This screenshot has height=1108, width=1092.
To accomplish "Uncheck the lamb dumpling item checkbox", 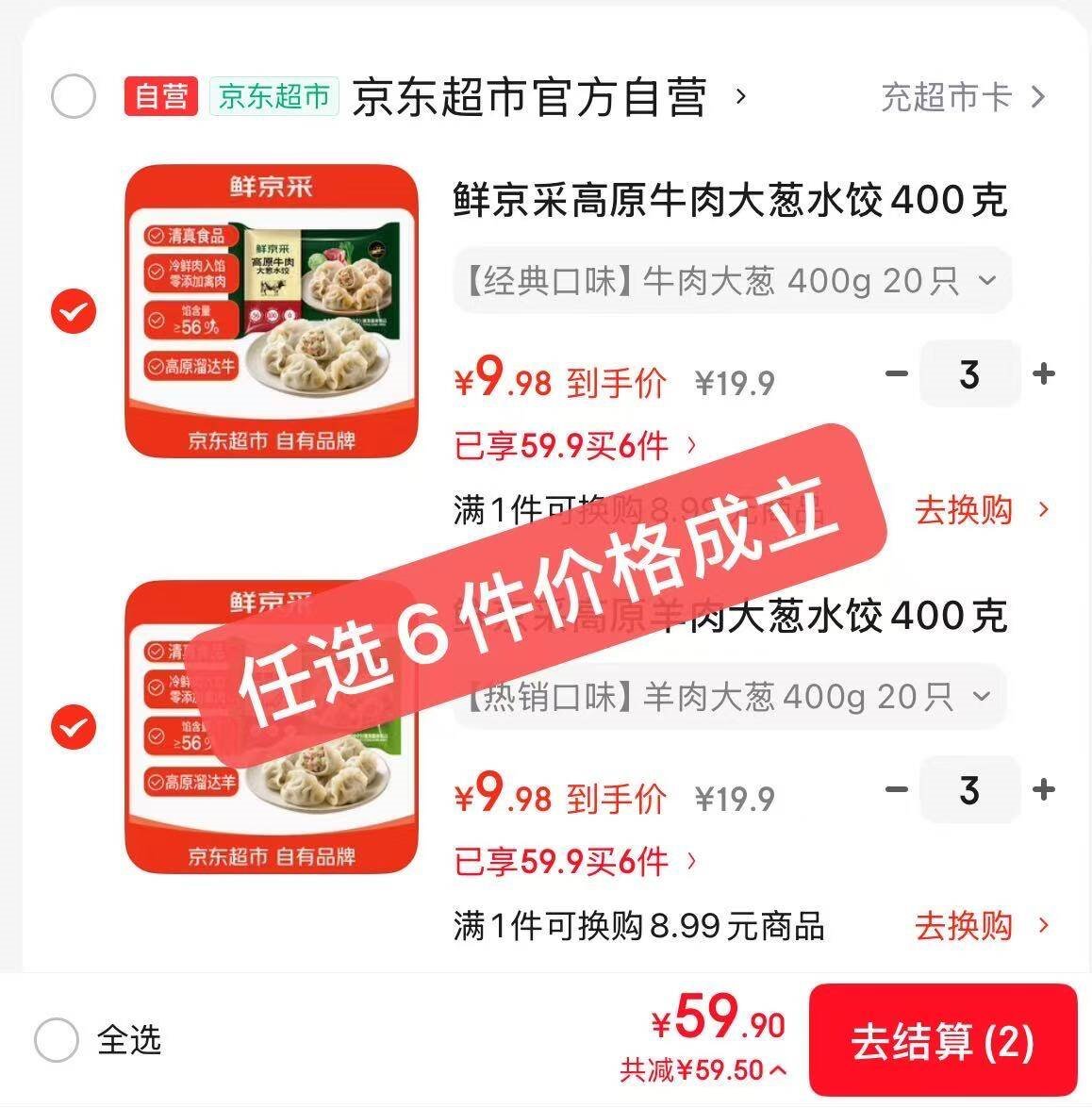I will pyautogui.click(x=72, y=727).
